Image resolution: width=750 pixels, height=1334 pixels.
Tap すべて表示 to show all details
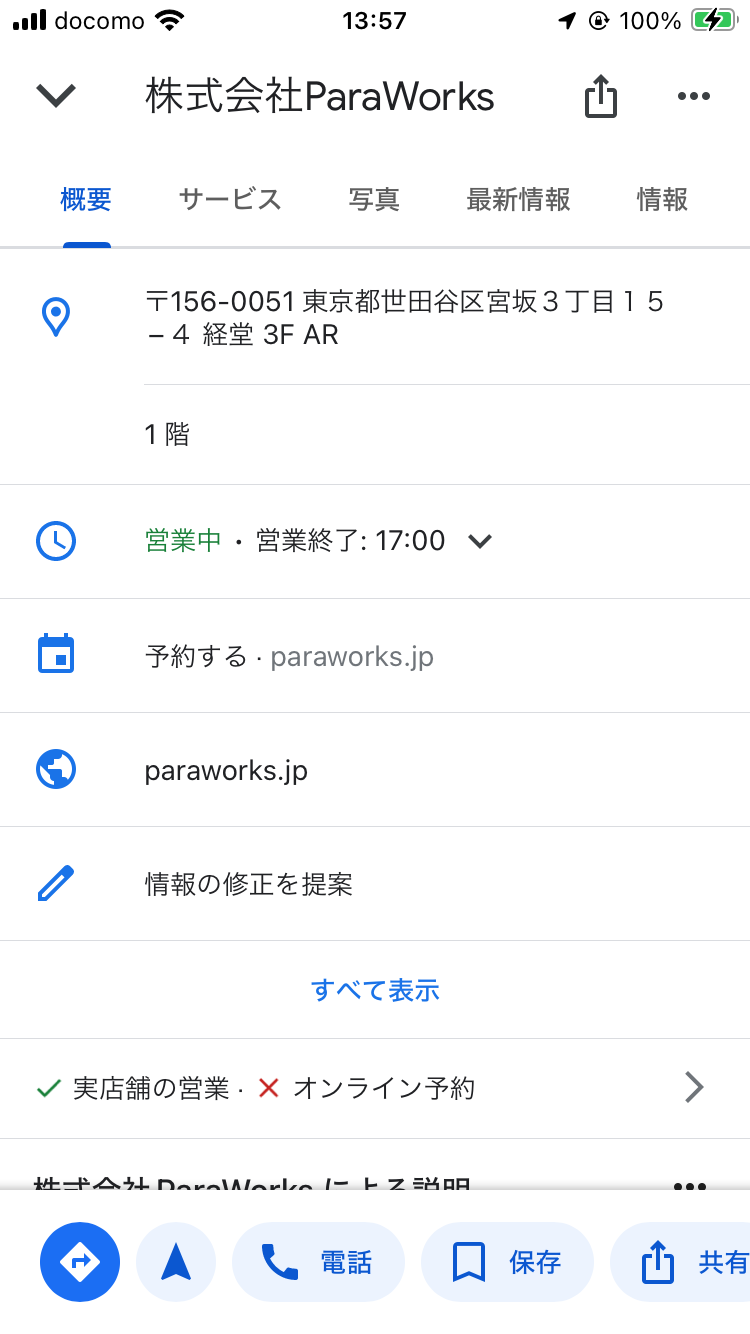(375, 990)
